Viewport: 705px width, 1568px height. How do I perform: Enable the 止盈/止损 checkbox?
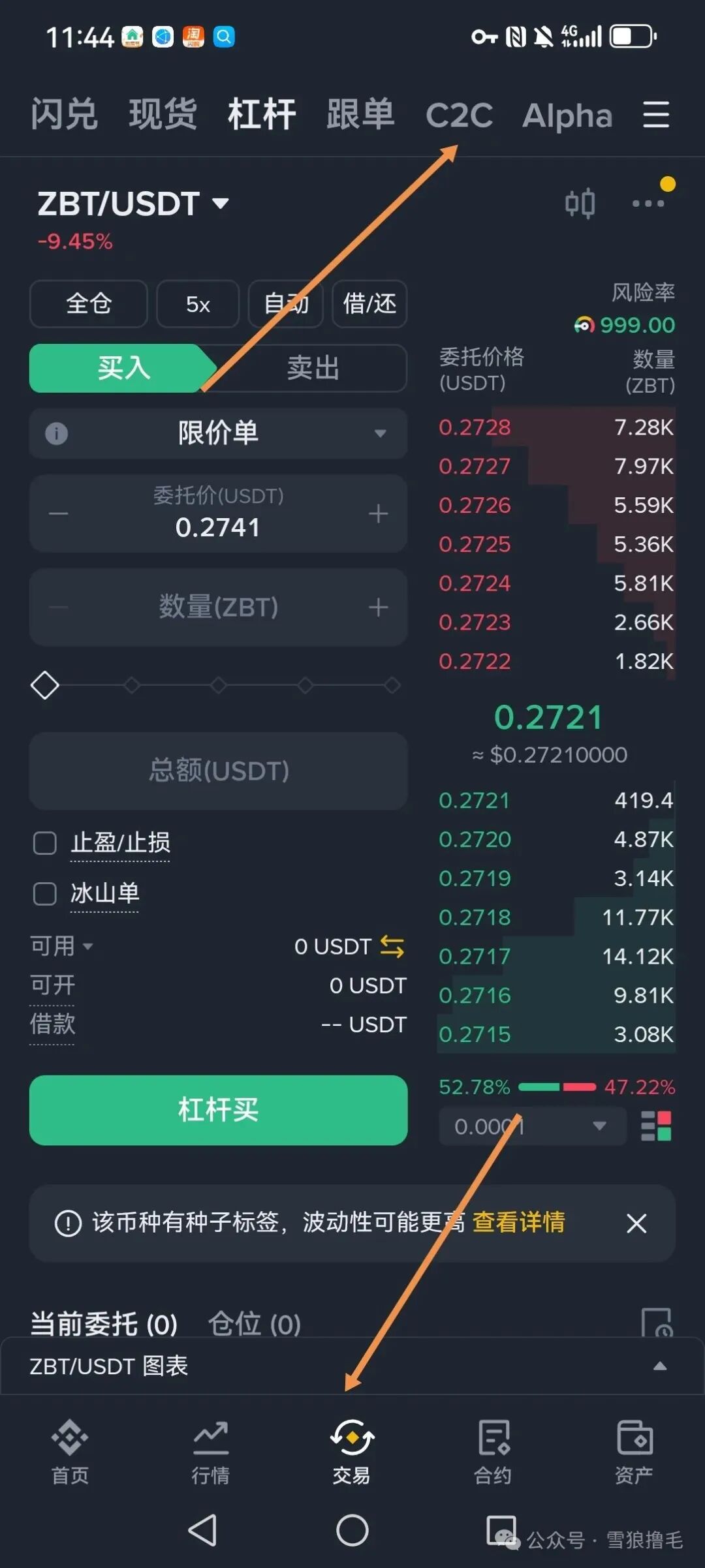44,843
